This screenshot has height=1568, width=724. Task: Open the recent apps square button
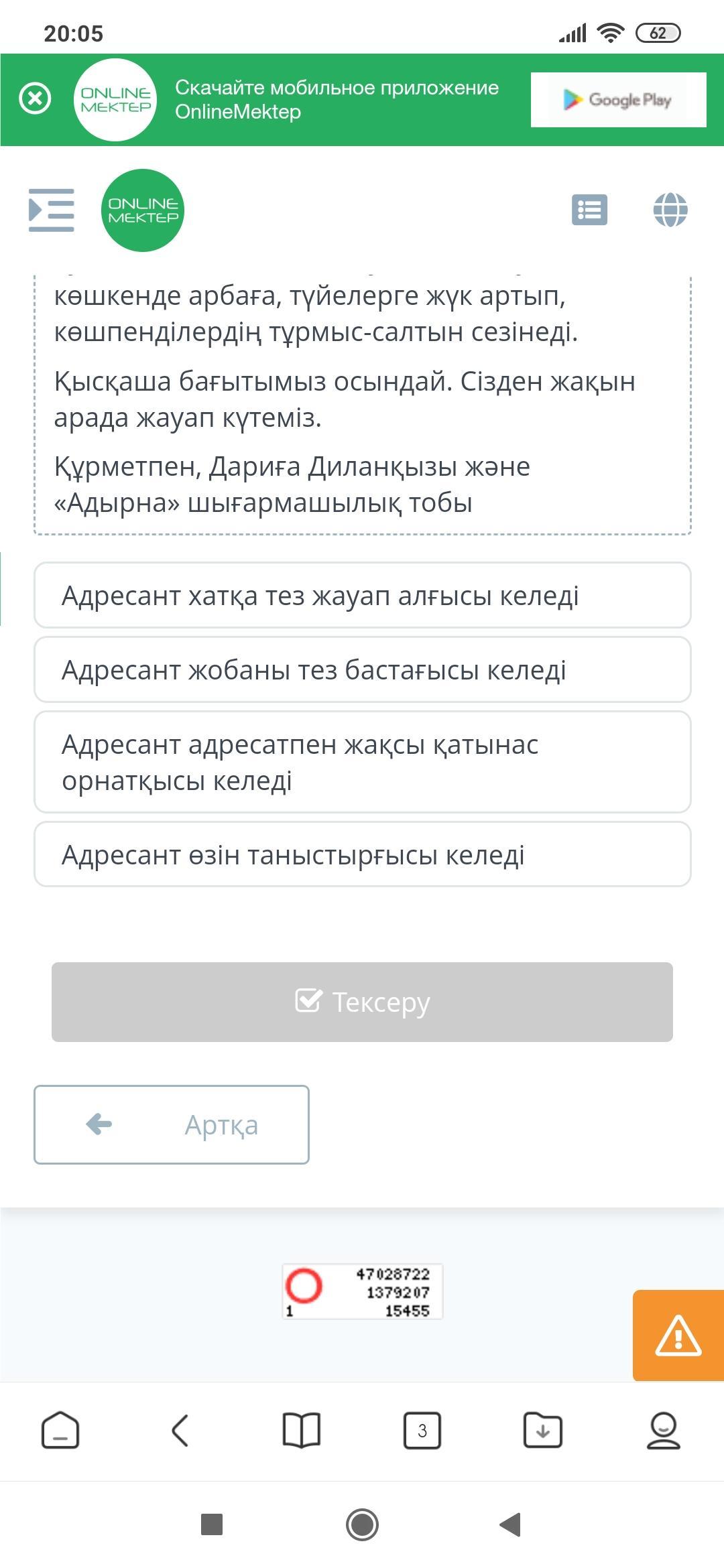click(212, 1524)
